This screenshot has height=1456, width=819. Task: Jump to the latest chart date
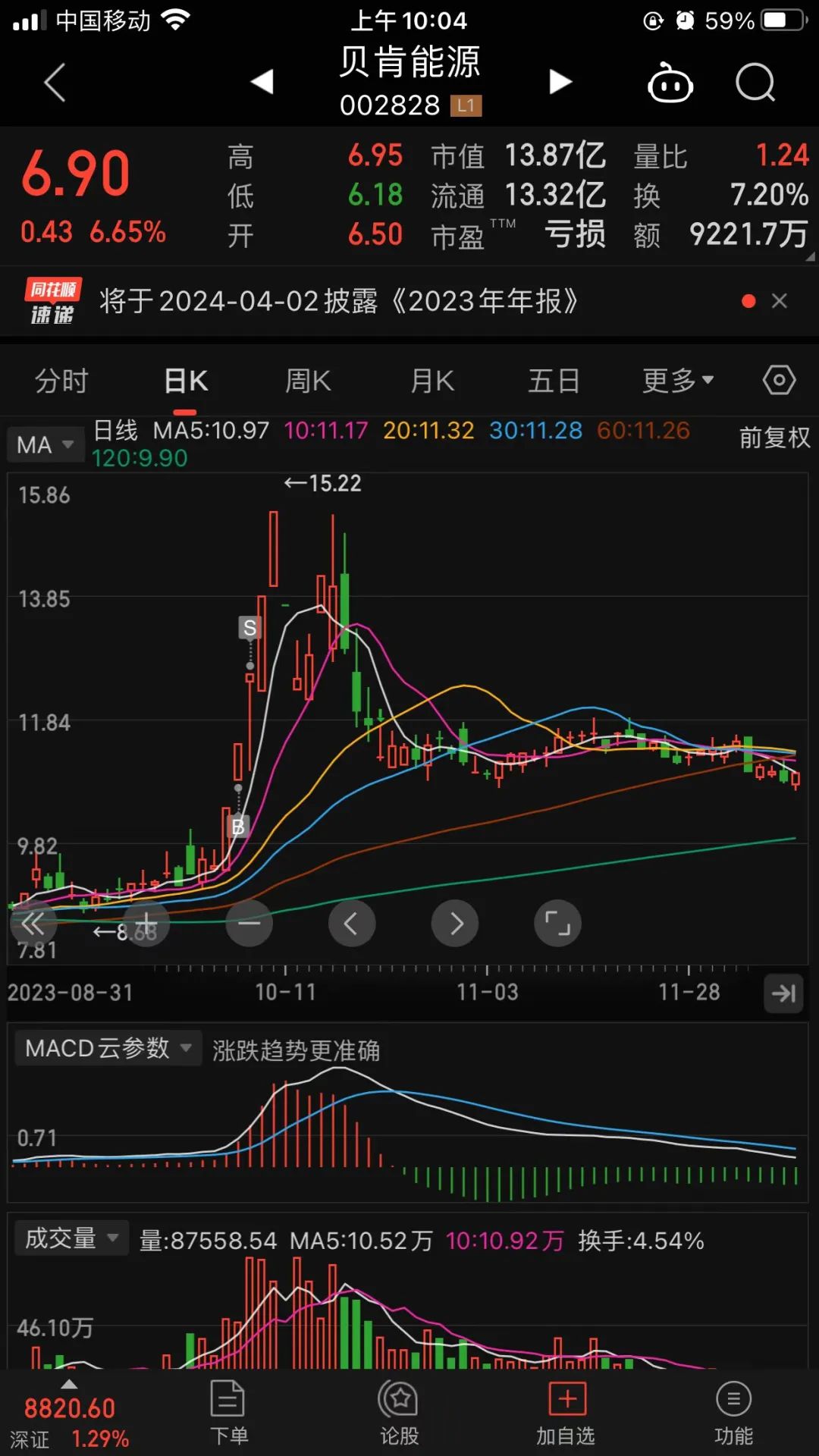(x=783, y=993)
